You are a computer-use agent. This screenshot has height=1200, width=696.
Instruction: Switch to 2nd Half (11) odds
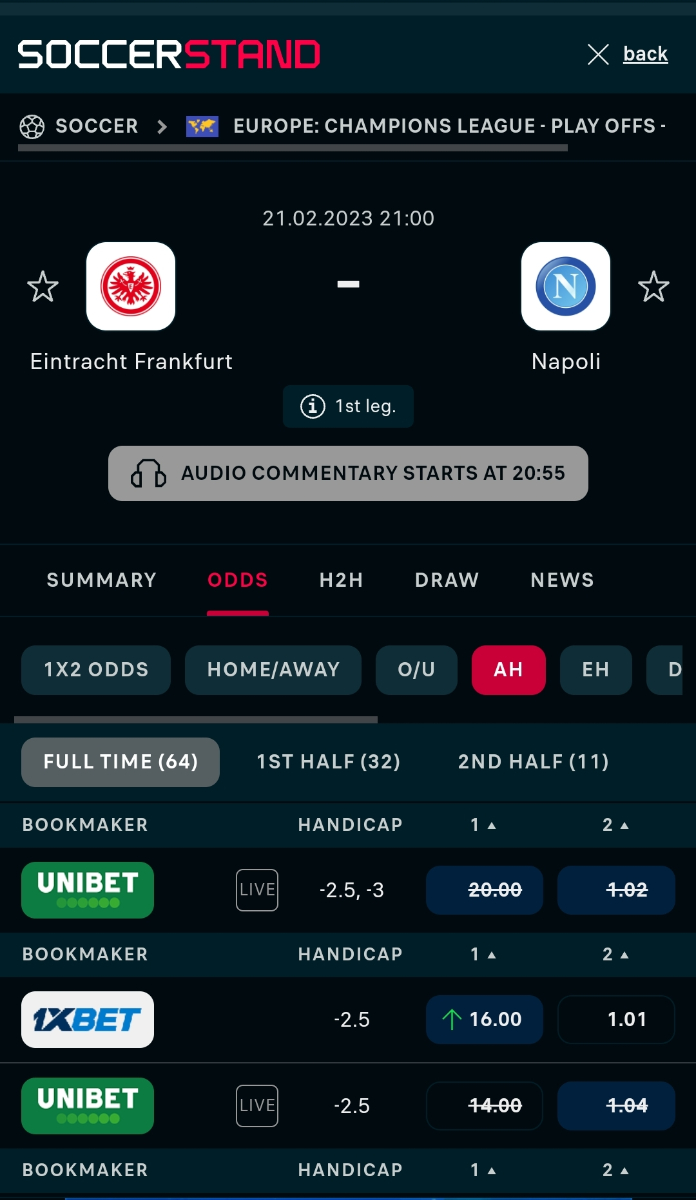tap(534, 762)
